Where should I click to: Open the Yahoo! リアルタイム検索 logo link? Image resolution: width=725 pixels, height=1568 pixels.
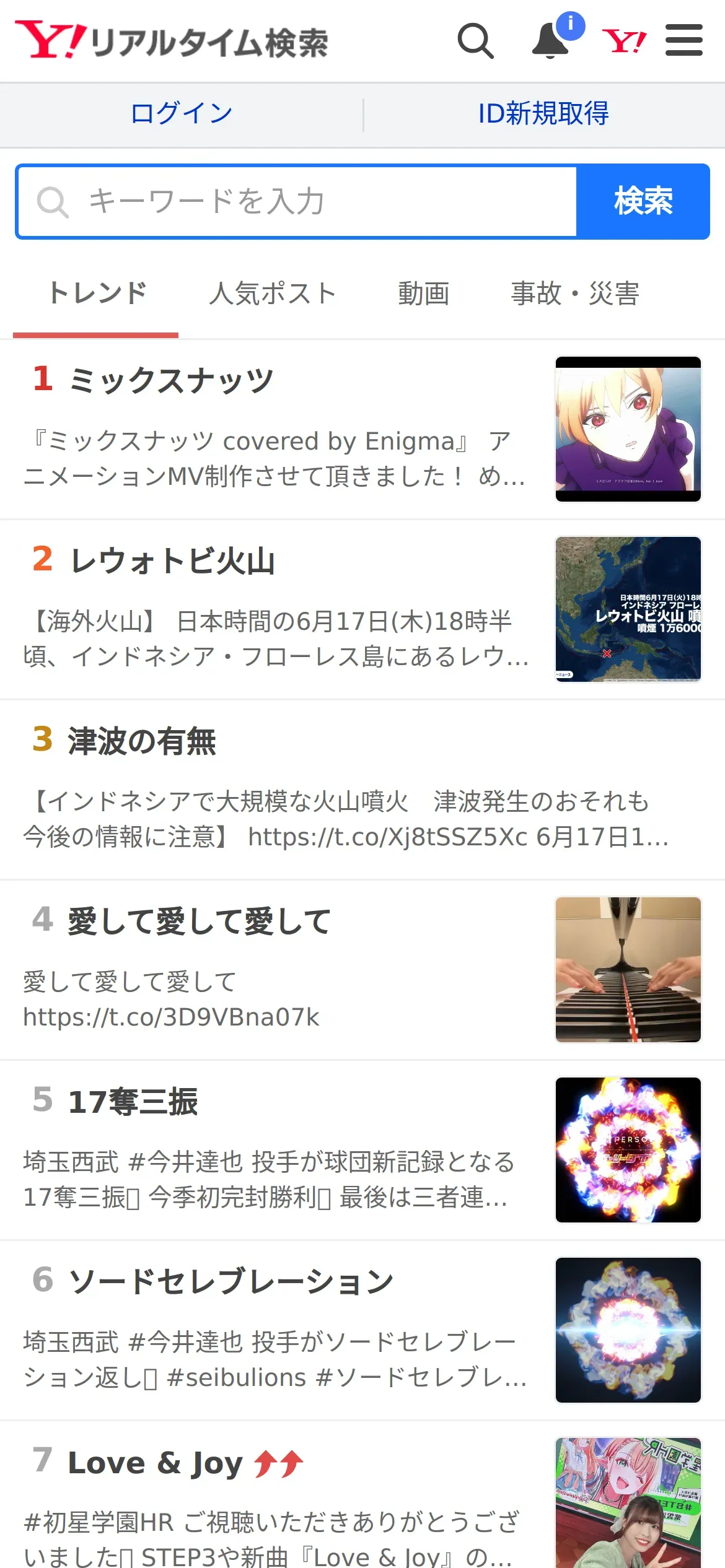(x=172, y=41)
